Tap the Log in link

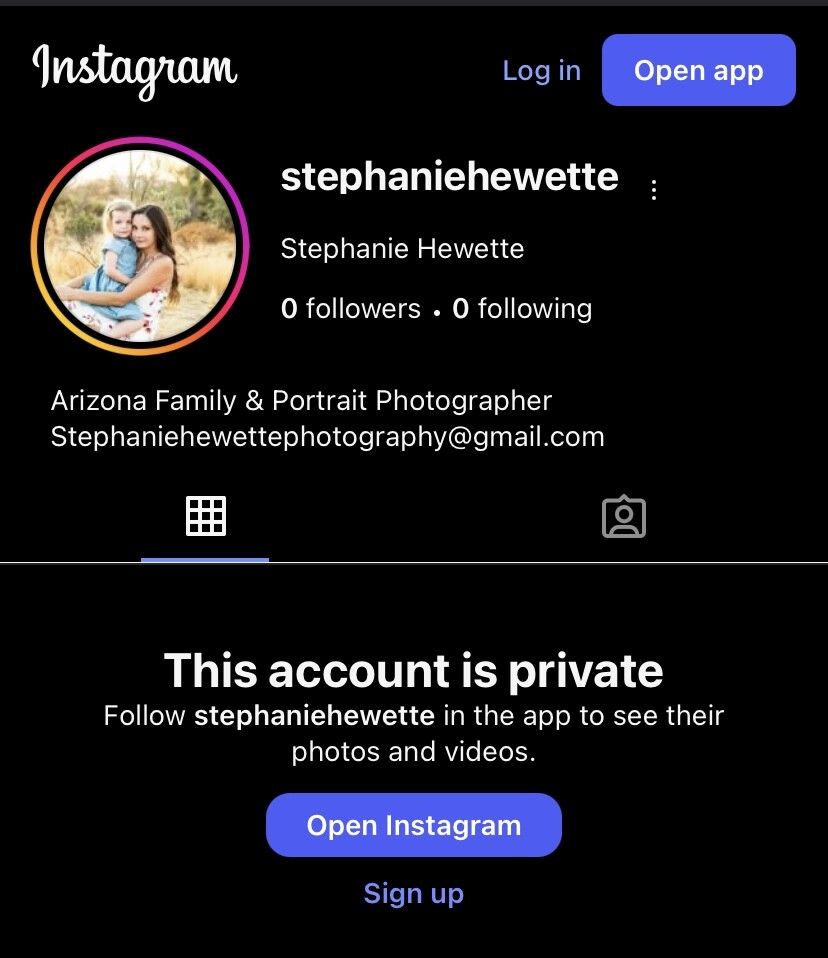click(x=541, y=71)
